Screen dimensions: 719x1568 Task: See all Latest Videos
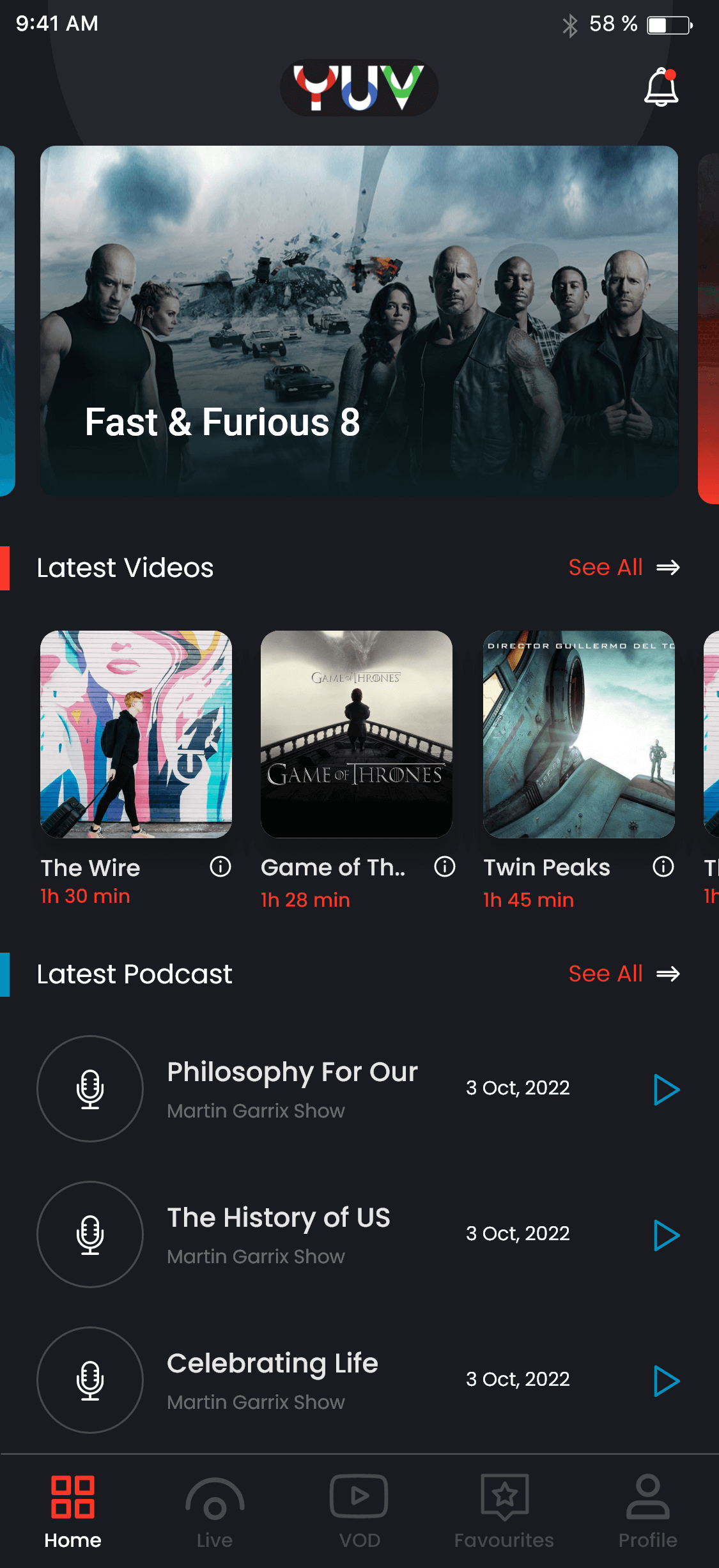623,567
